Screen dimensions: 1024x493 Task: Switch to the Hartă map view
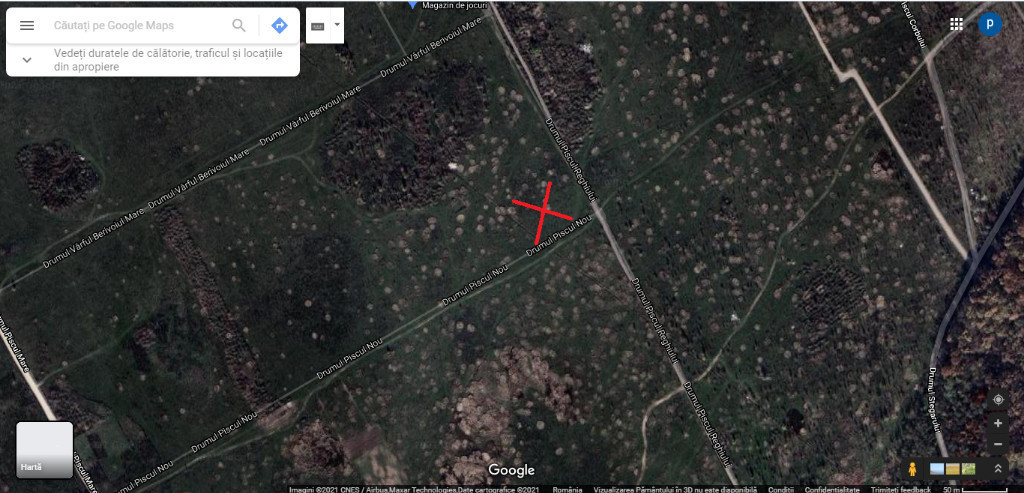44,450
